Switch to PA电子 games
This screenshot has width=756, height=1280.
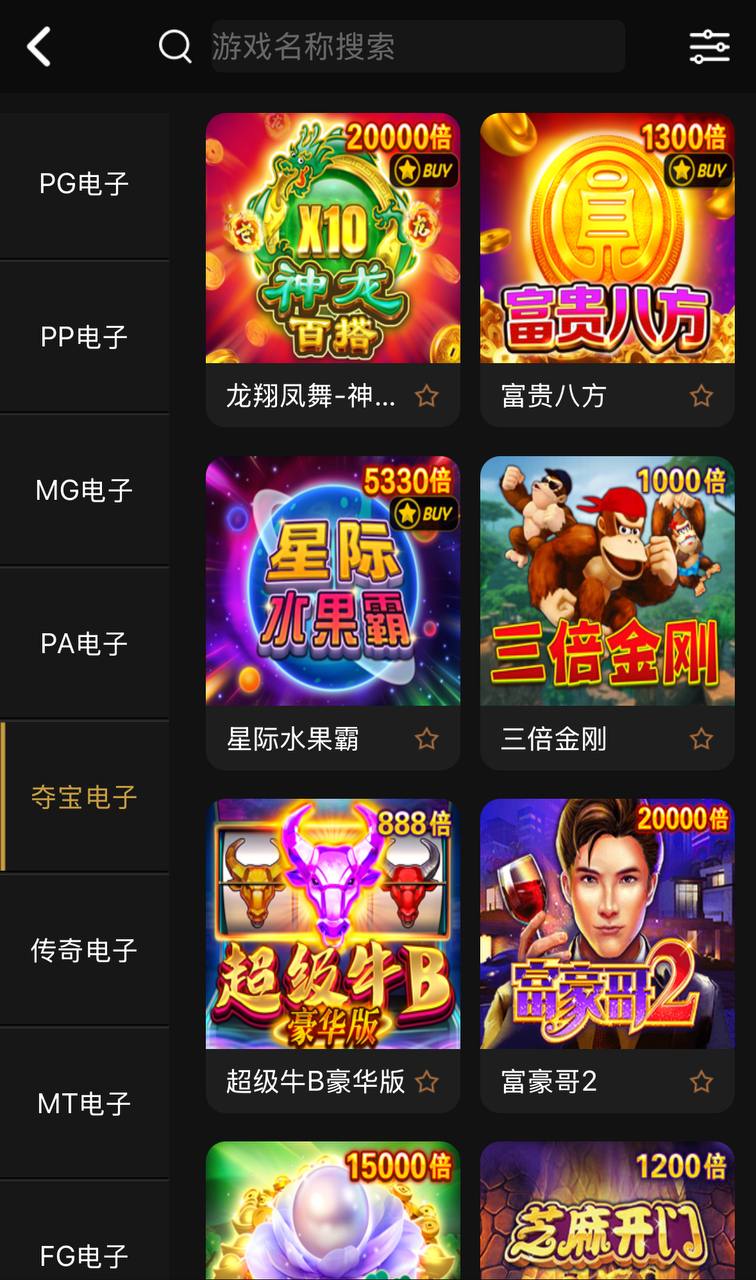(x=84, y=643)
